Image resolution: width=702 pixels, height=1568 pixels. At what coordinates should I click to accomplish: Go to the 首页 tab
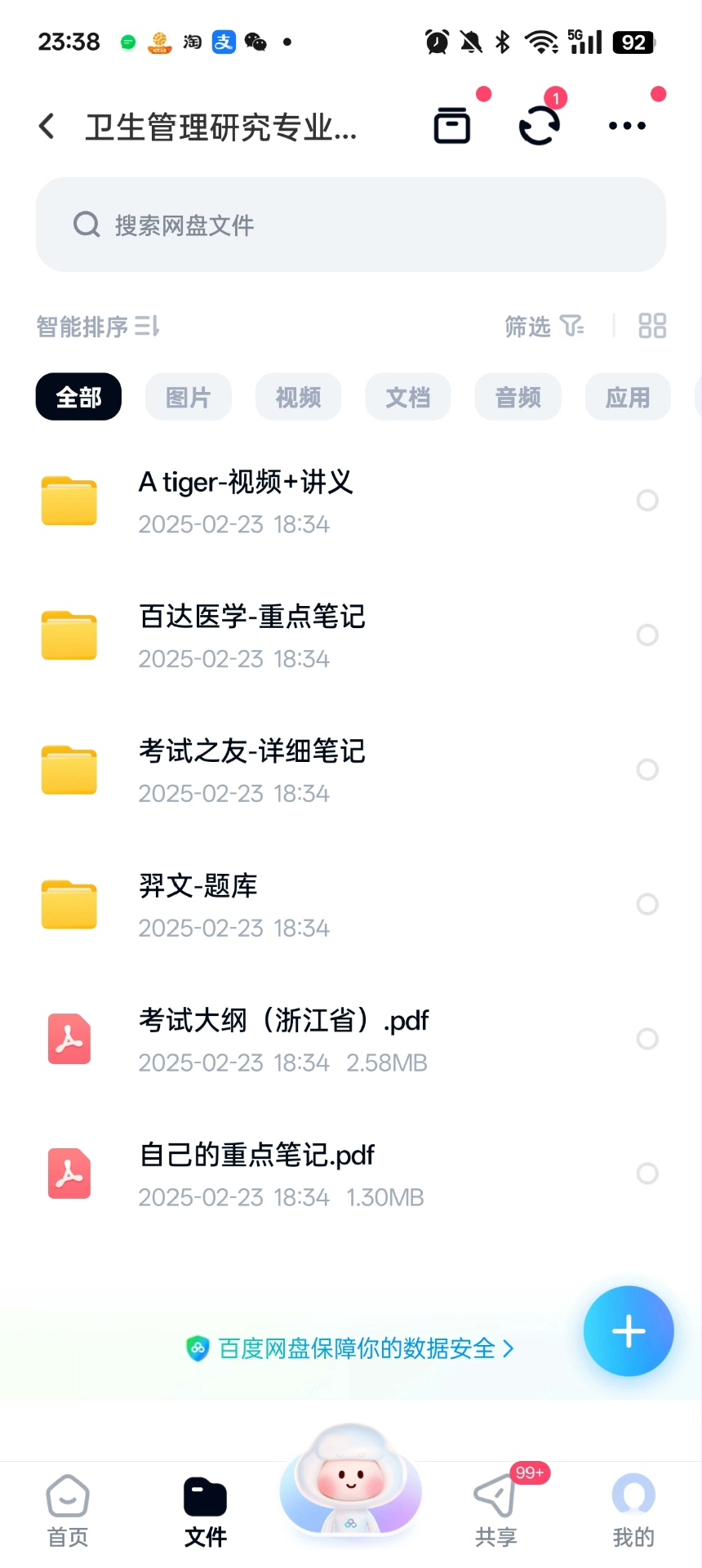pos(68,1511)
